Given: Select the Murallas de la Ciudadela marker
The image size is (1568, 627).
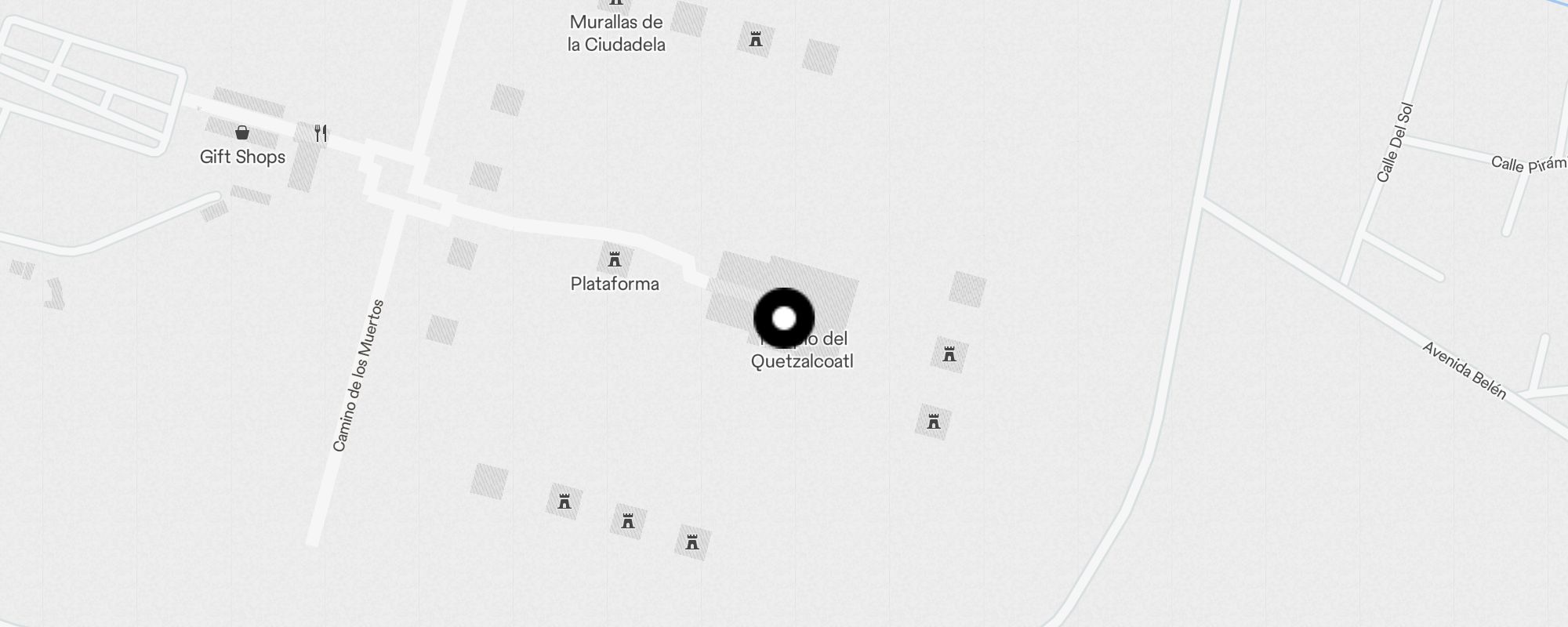Looking at the screenshot, I should (x=616, y=3).
